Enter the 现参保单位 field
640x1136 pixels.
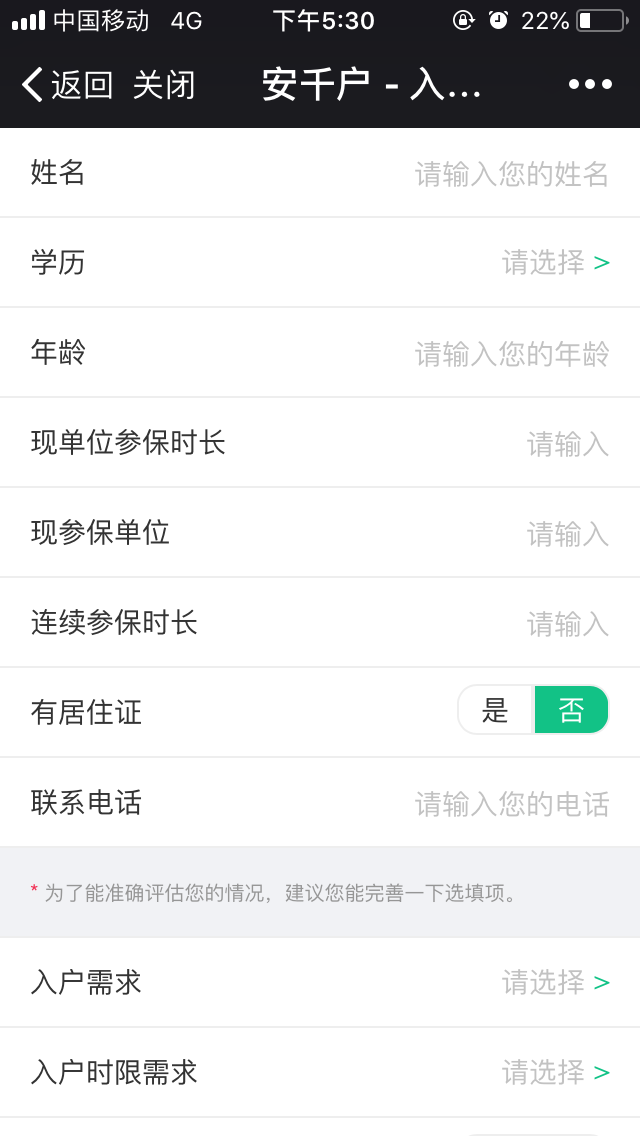pyautogui.click(x=567, y=533)
